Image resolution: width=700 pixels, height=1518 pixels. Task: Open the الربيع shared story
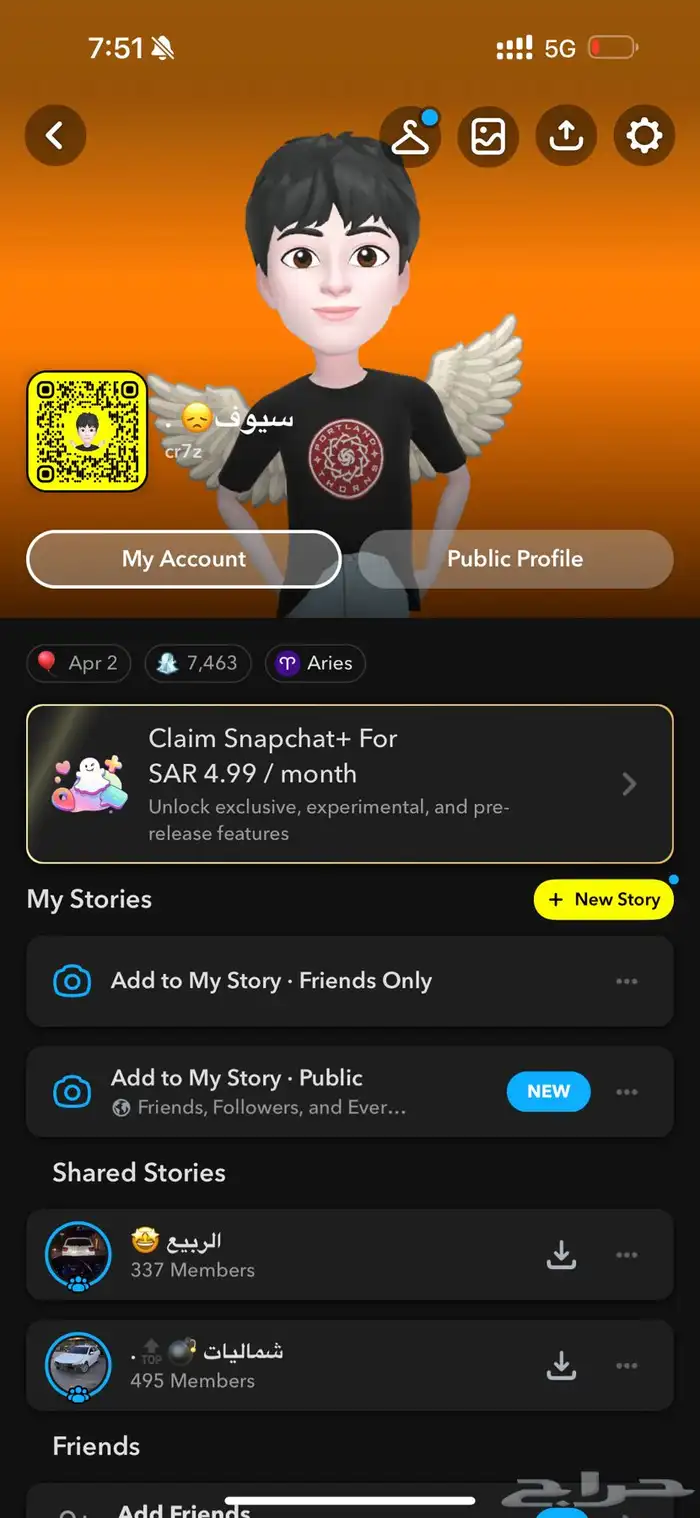250,1255
